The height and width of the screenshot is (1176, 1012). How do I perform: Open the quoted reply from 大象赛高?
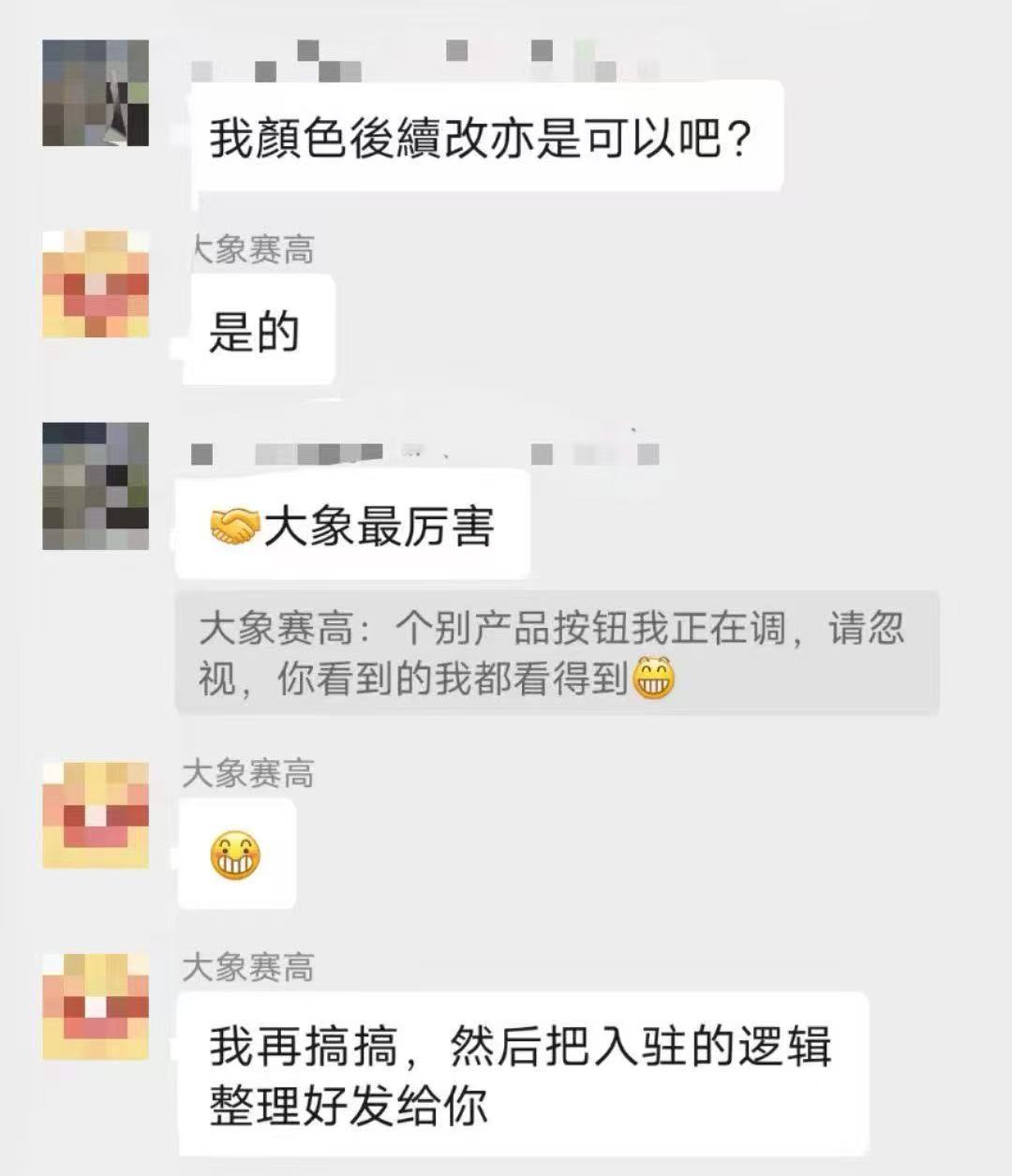(557, 653)
